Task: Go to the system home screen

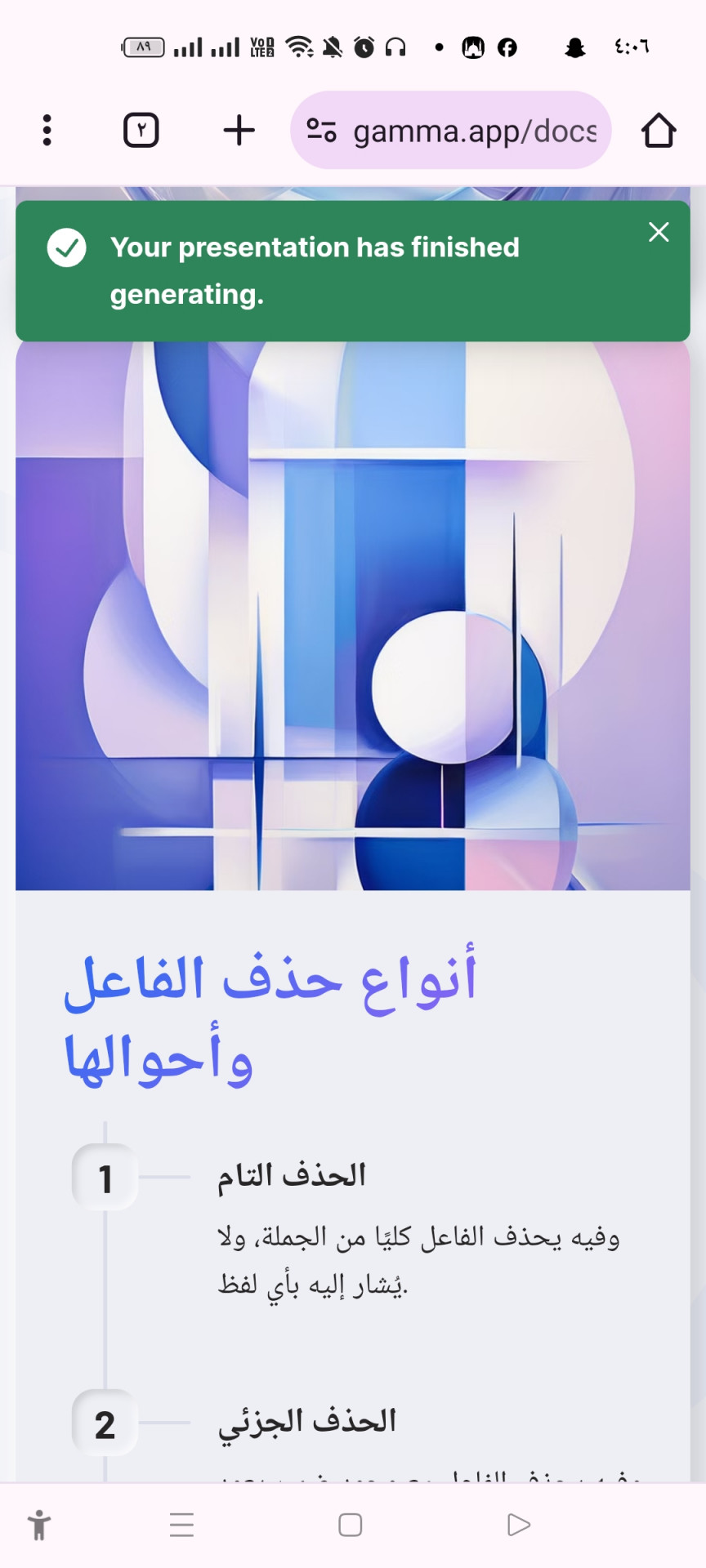Action: pos(351,1525)
